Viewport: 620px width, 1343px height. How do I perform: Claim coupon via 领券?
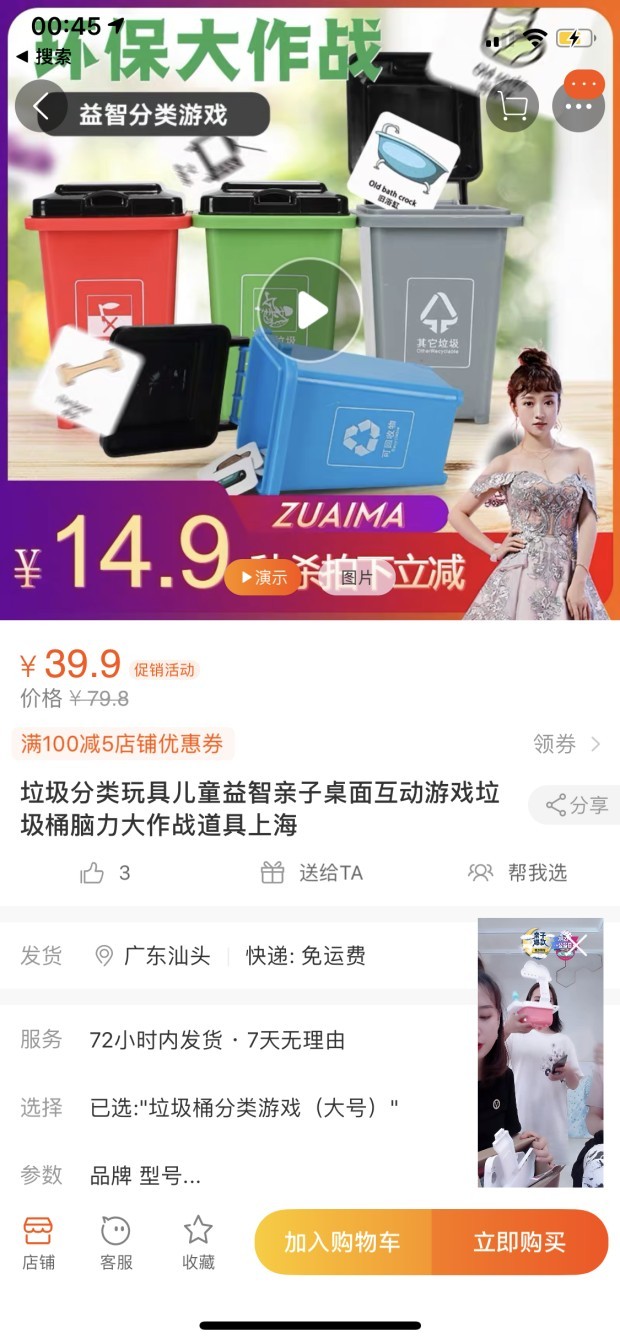point(566,744)
